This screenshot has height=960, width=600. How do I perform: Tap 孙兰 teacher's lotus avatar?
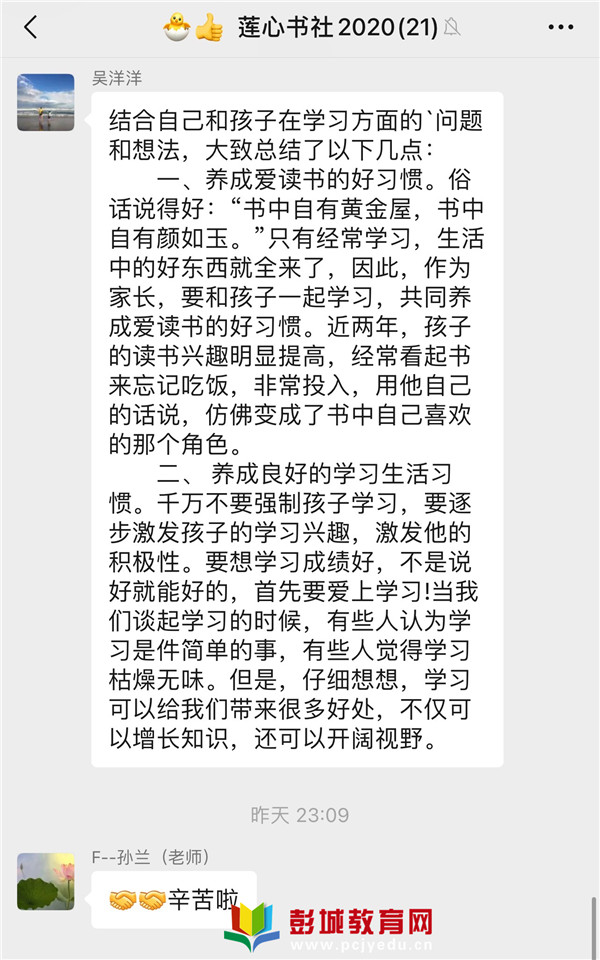point(46,881)
